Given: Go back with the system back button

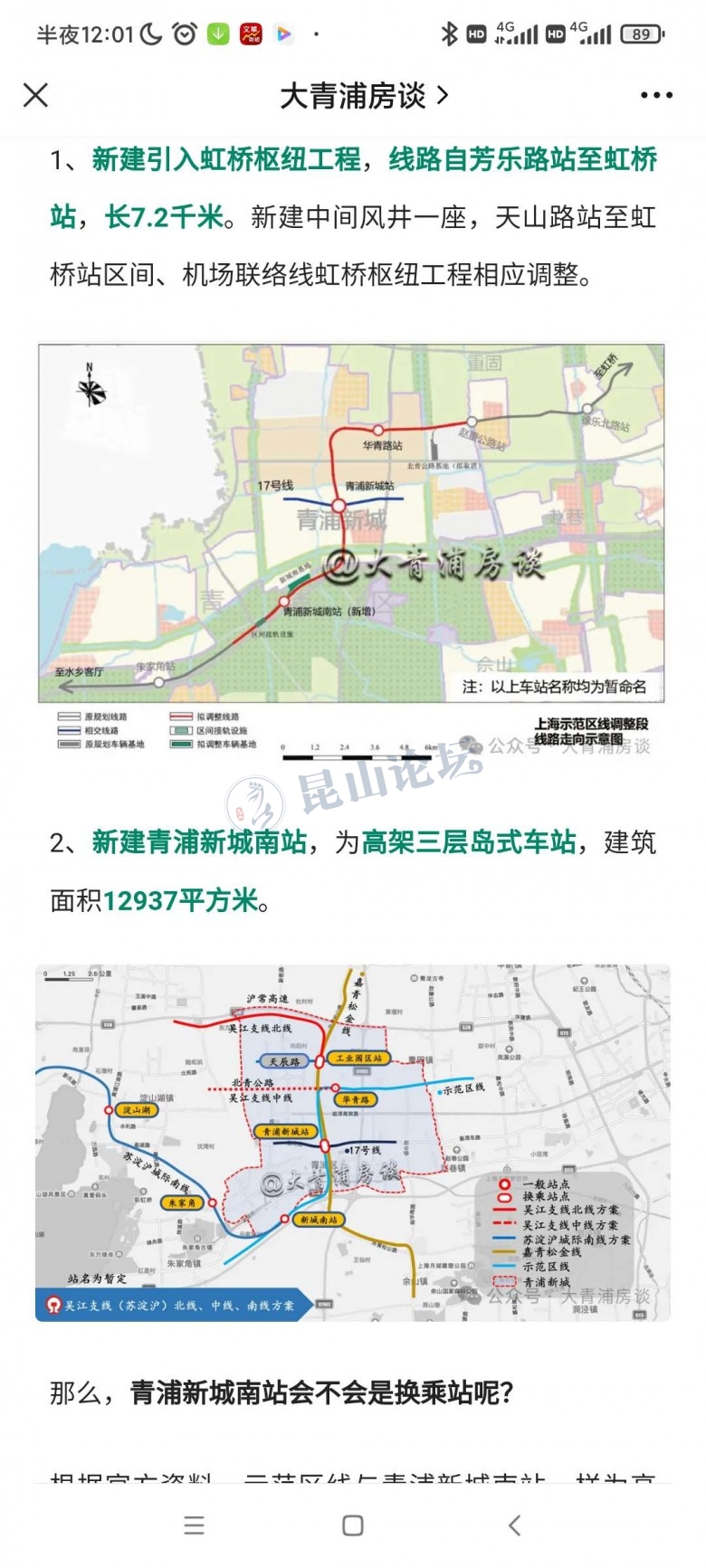Looking at the screenshot, I should tap(514, 1525).
